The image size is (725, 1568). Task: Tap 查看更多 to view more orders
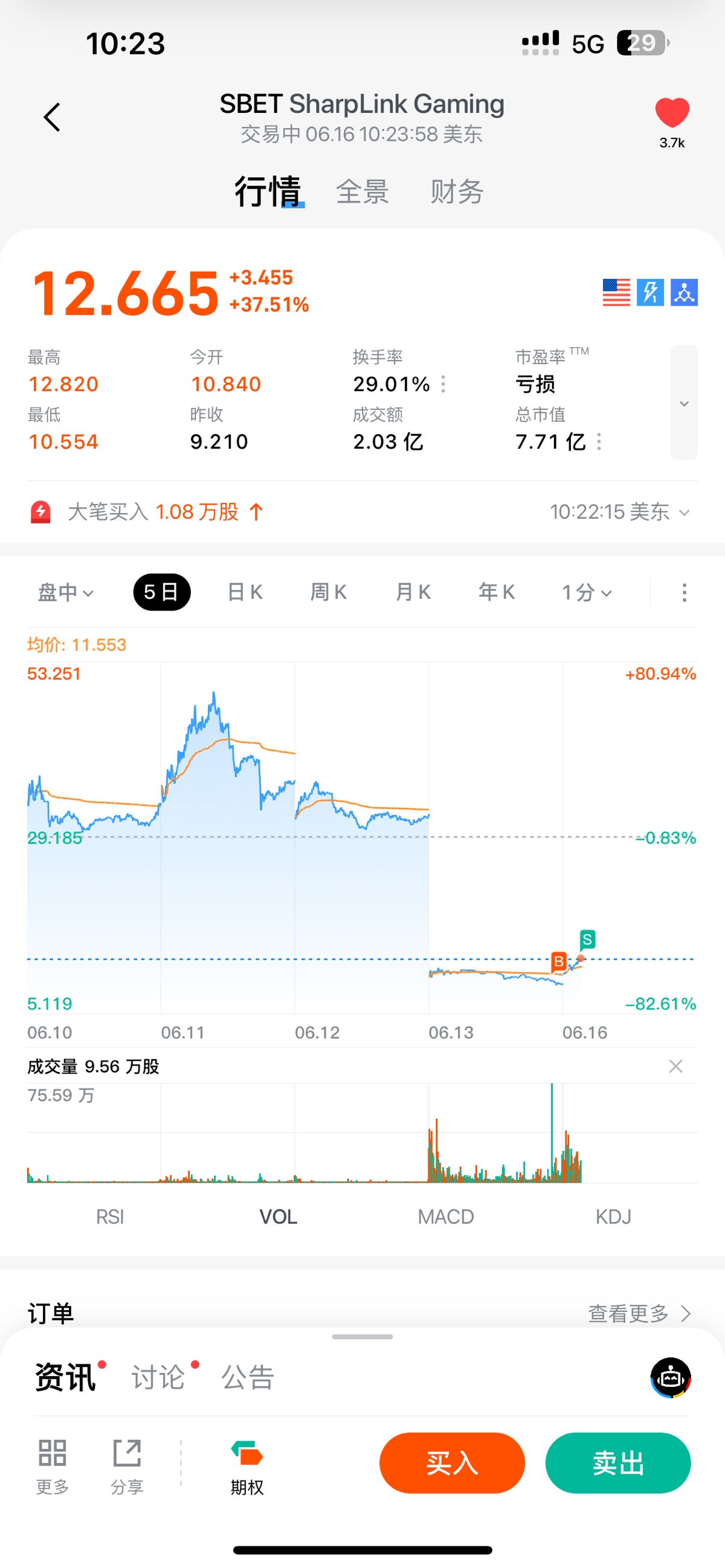639,1314
